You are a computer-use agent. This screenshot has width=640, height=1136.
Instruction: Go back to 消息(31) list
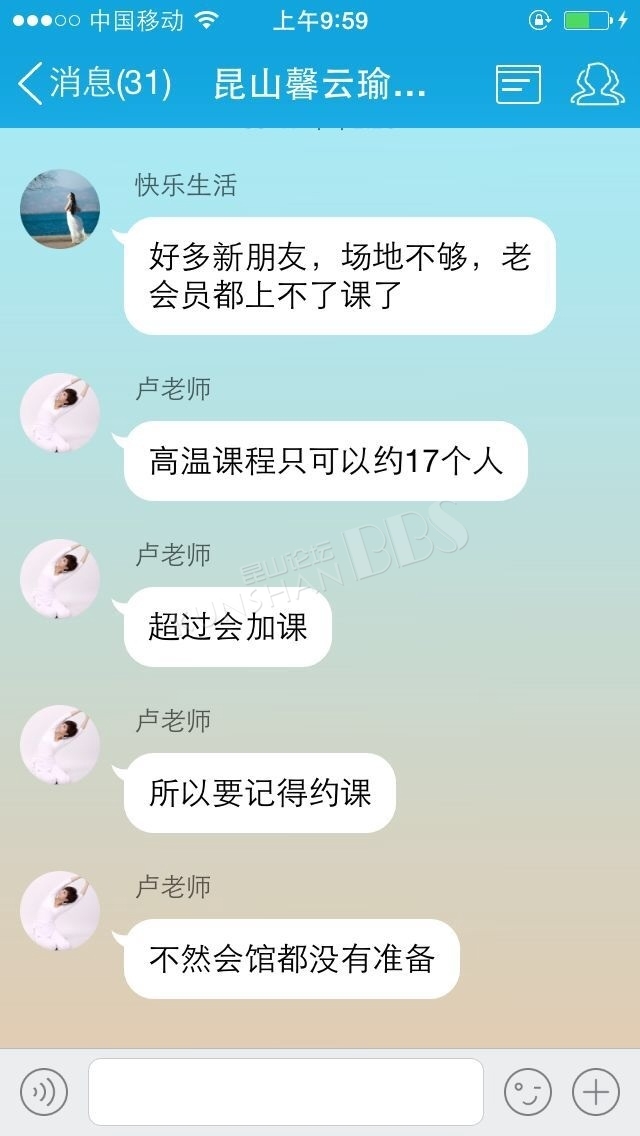click(94, 84)
